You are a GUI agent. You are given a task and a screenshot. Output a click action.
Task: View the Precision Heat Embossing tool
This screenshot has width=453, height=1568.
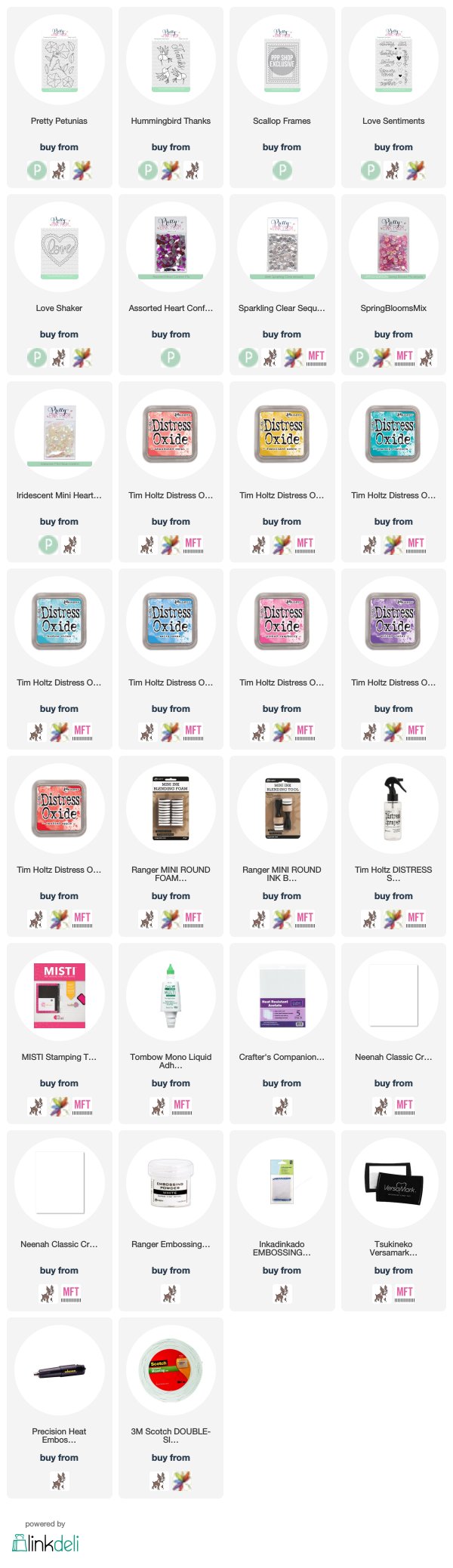[x=59, y=1371]
